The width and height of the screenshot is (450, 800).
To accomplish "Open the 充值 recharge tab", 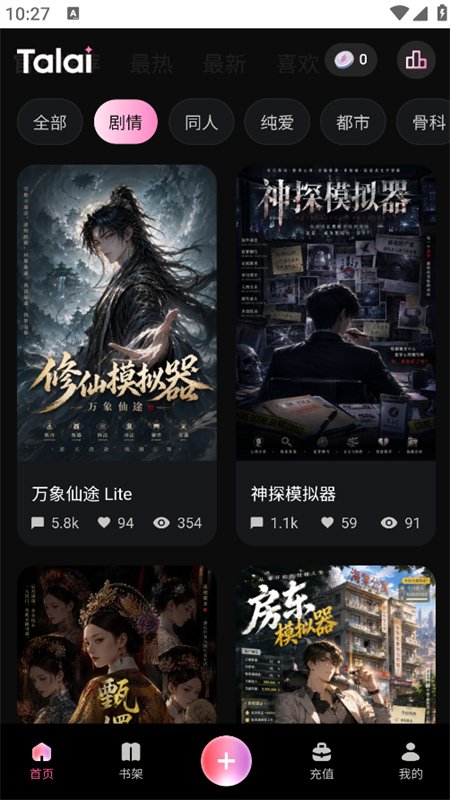I will tap(321, 761).
